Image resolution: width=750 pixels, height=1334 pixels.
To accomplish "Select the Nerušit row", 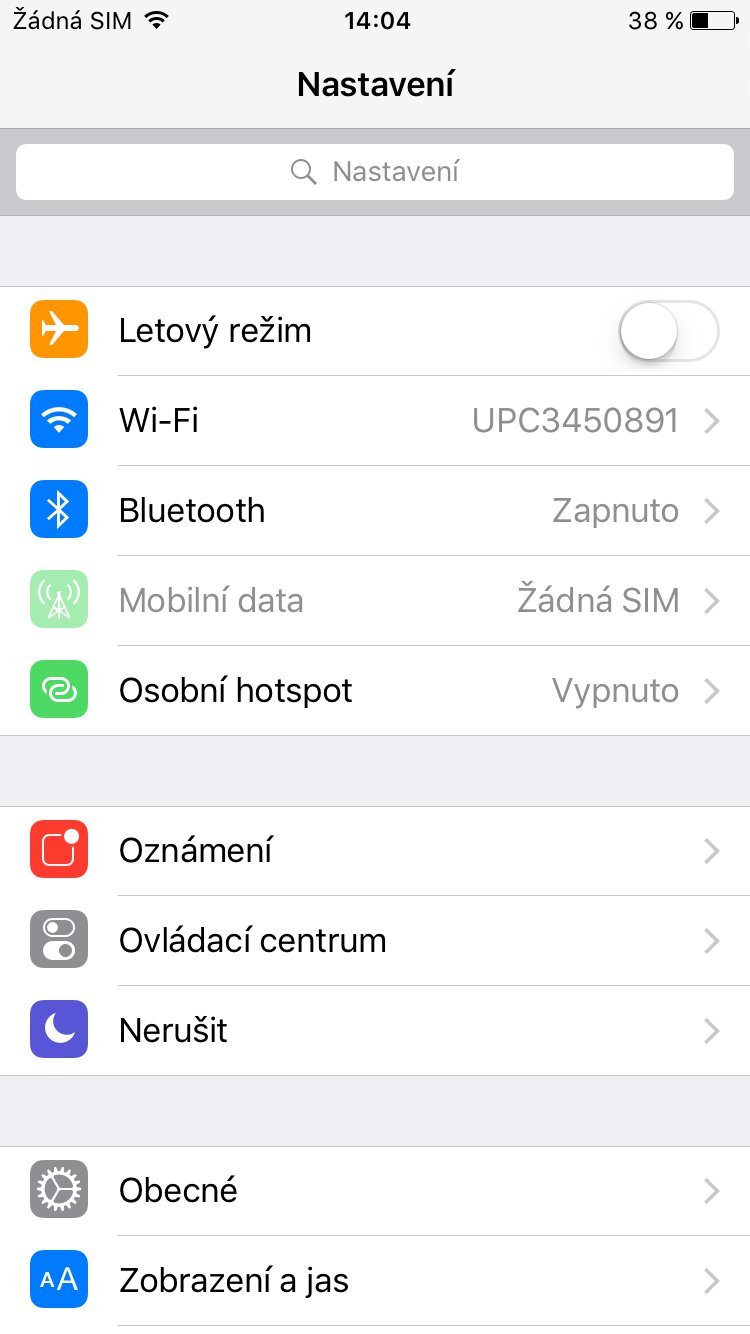I will [375, 1031].
